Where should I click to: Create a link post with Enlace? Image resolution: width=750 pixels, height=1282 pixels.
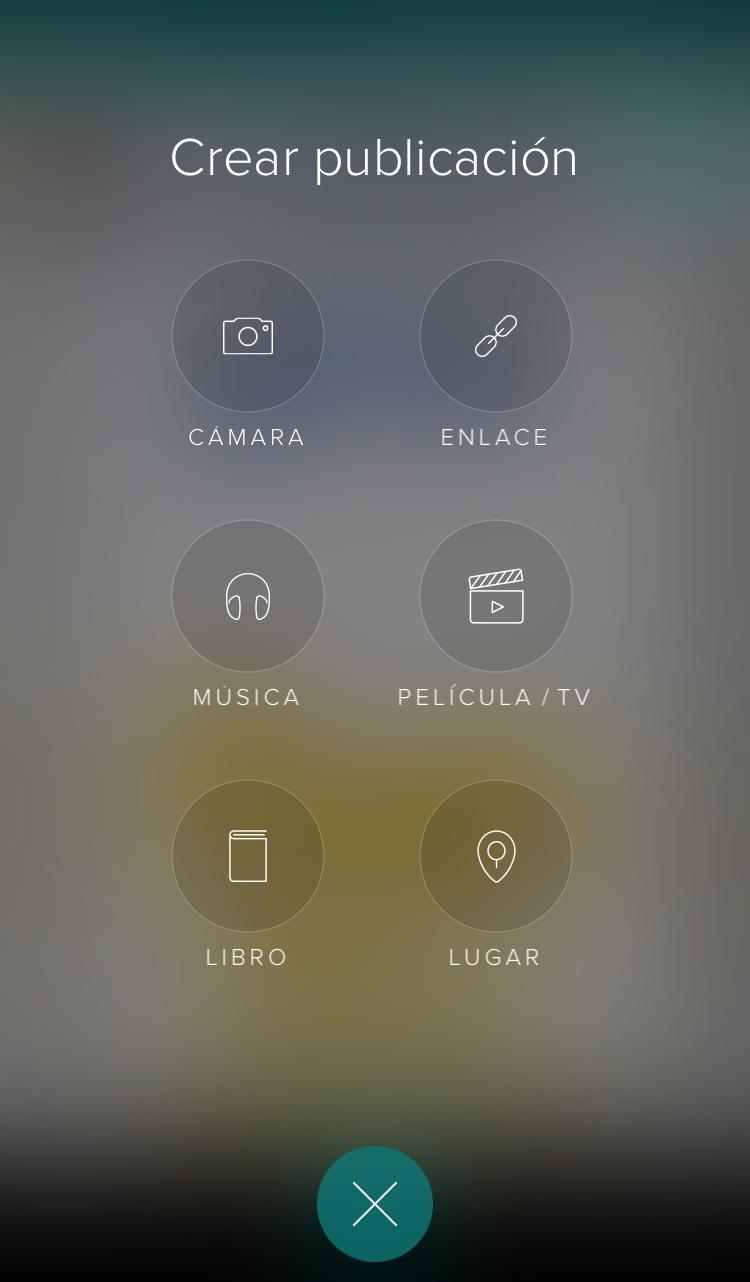(x=496, y=336)
